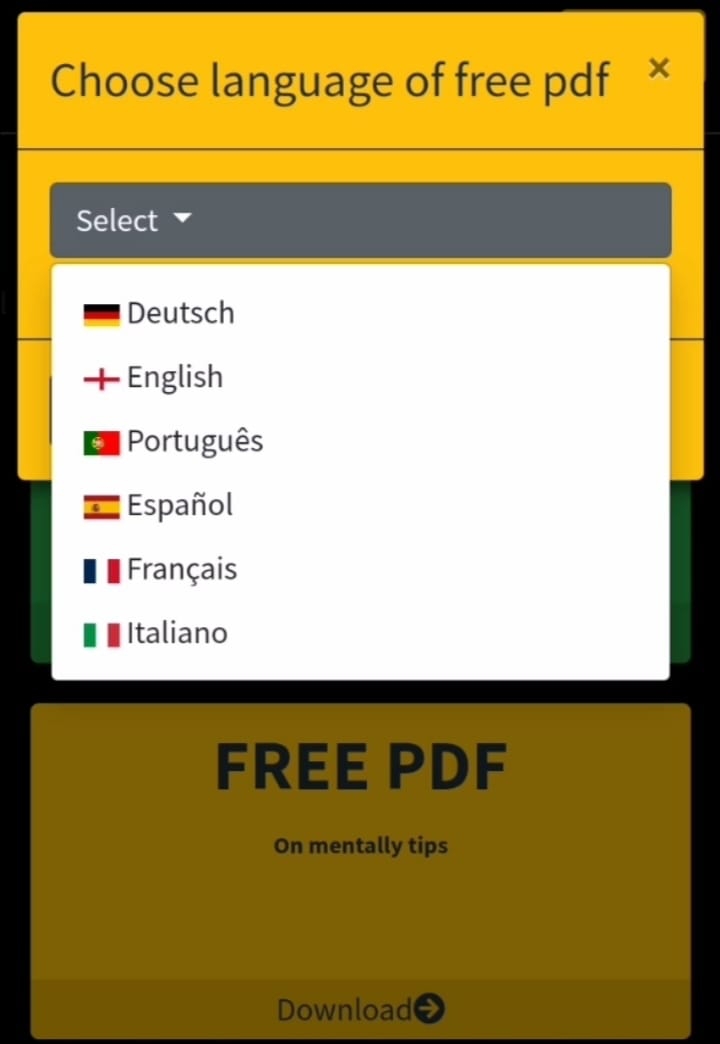This screenshot has width=720, height=1044.
Task: Pick Português as the pdf language
Action: pyautogui.click(x=194, y=441)
